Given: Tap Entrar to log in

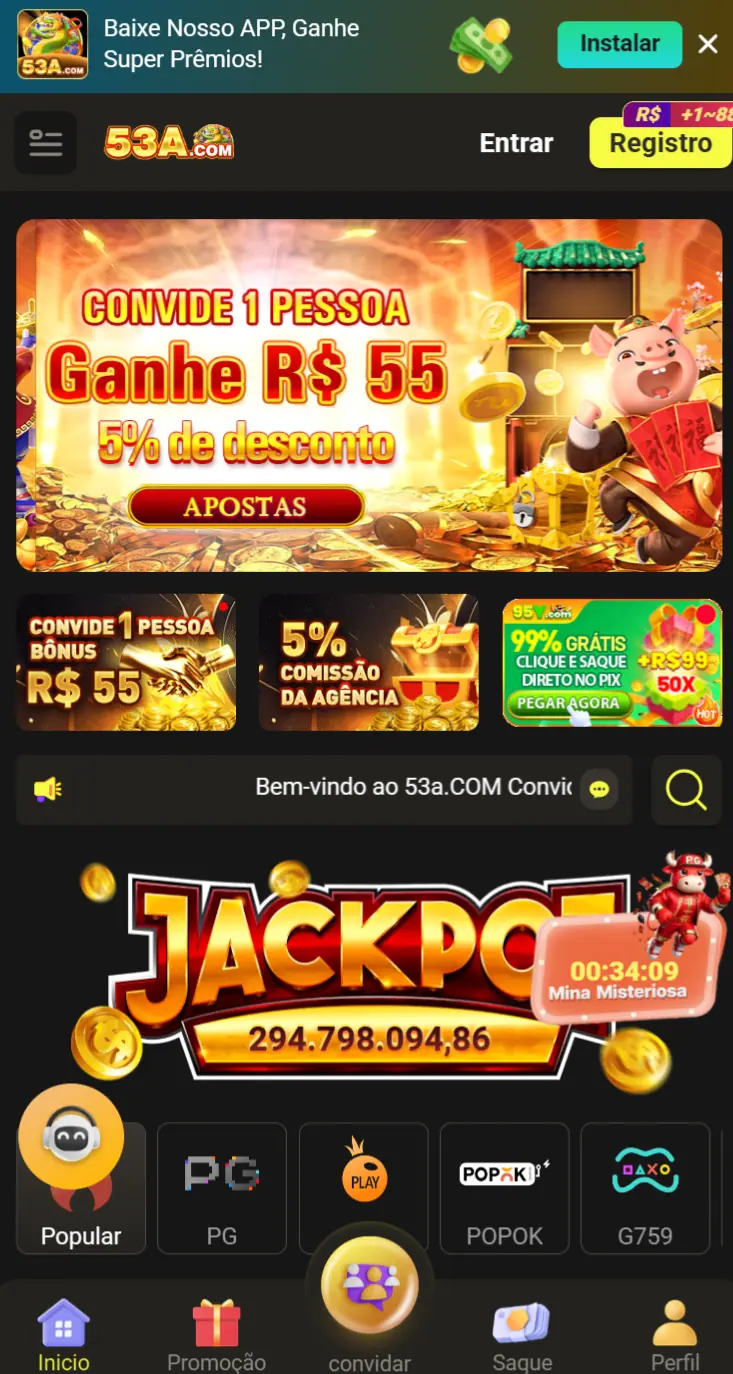Looking at the screenshot, I should (x=516, y=143).
